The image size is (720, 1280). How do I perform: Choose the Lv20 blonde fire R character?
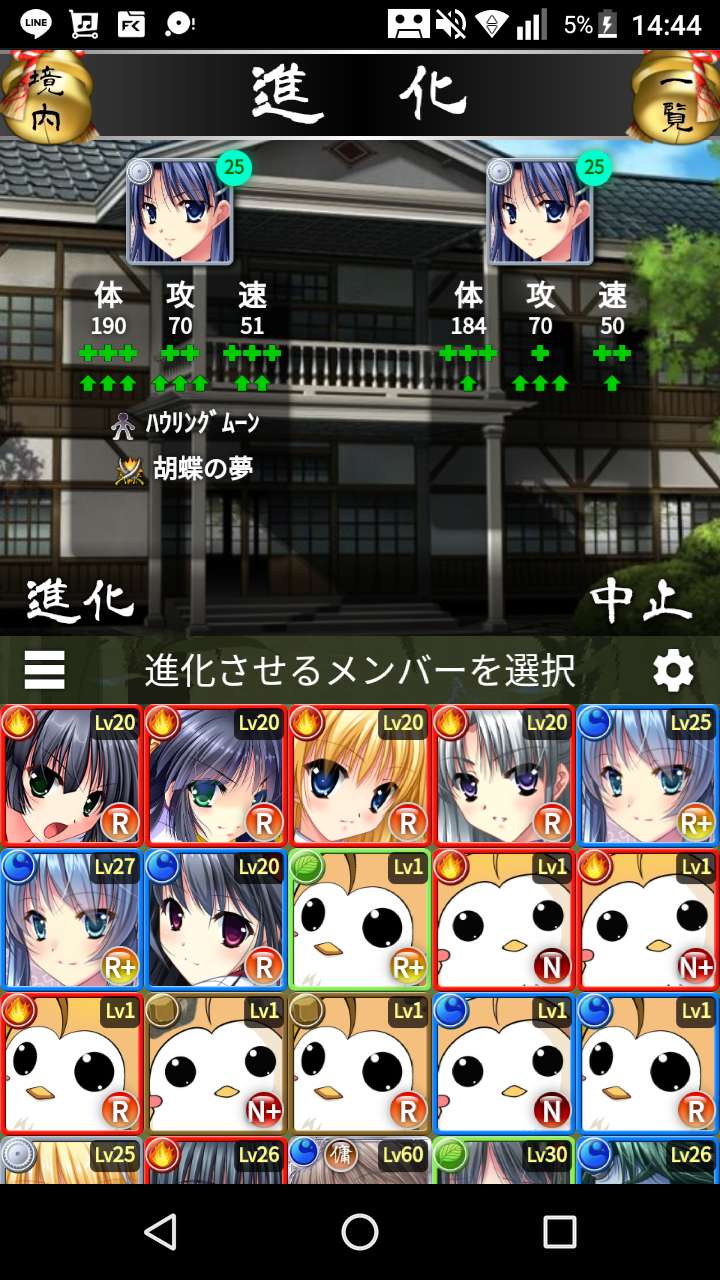pyautogui.click(x=359, y=776)
